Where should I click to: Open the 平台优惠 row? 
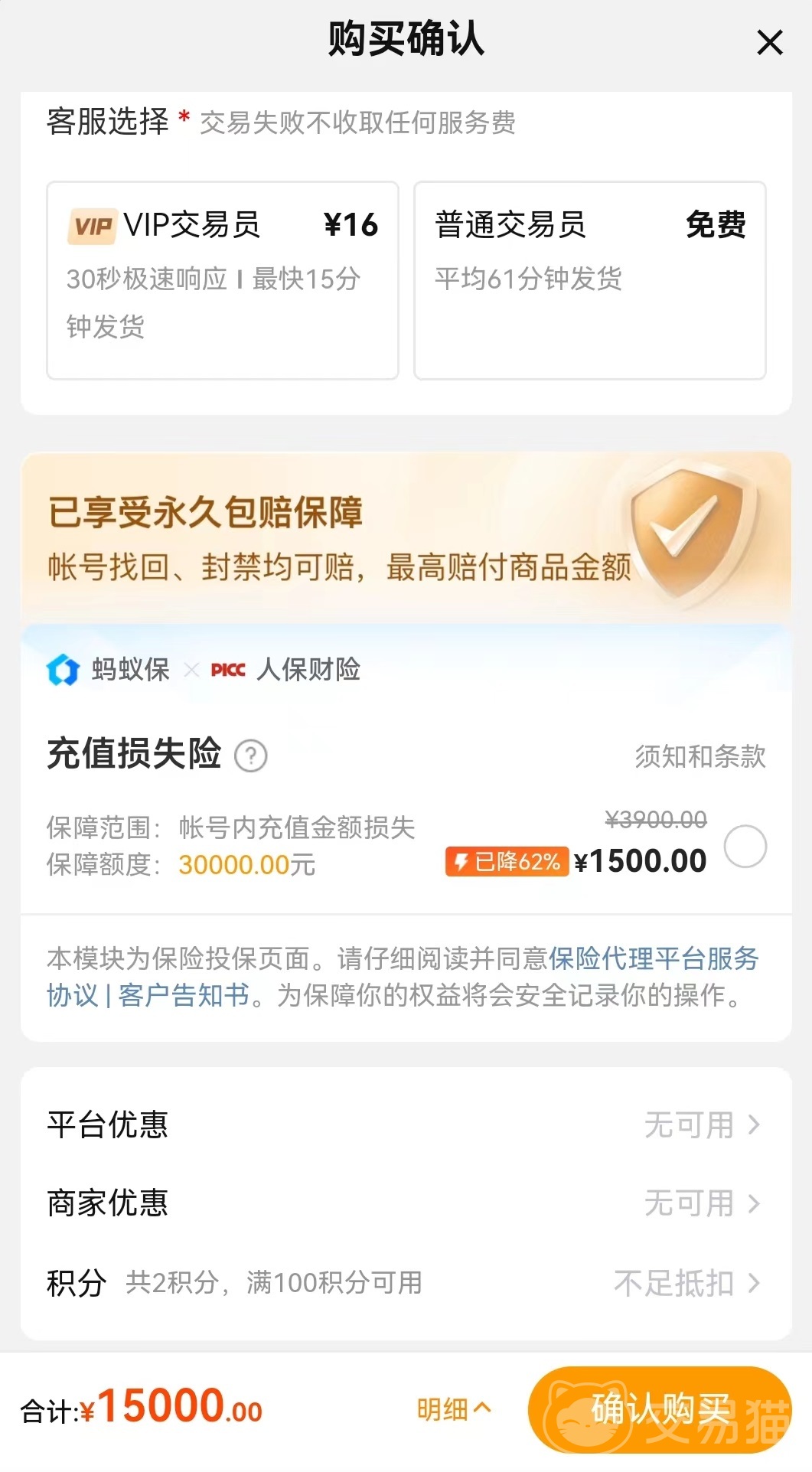point(406,1124)
